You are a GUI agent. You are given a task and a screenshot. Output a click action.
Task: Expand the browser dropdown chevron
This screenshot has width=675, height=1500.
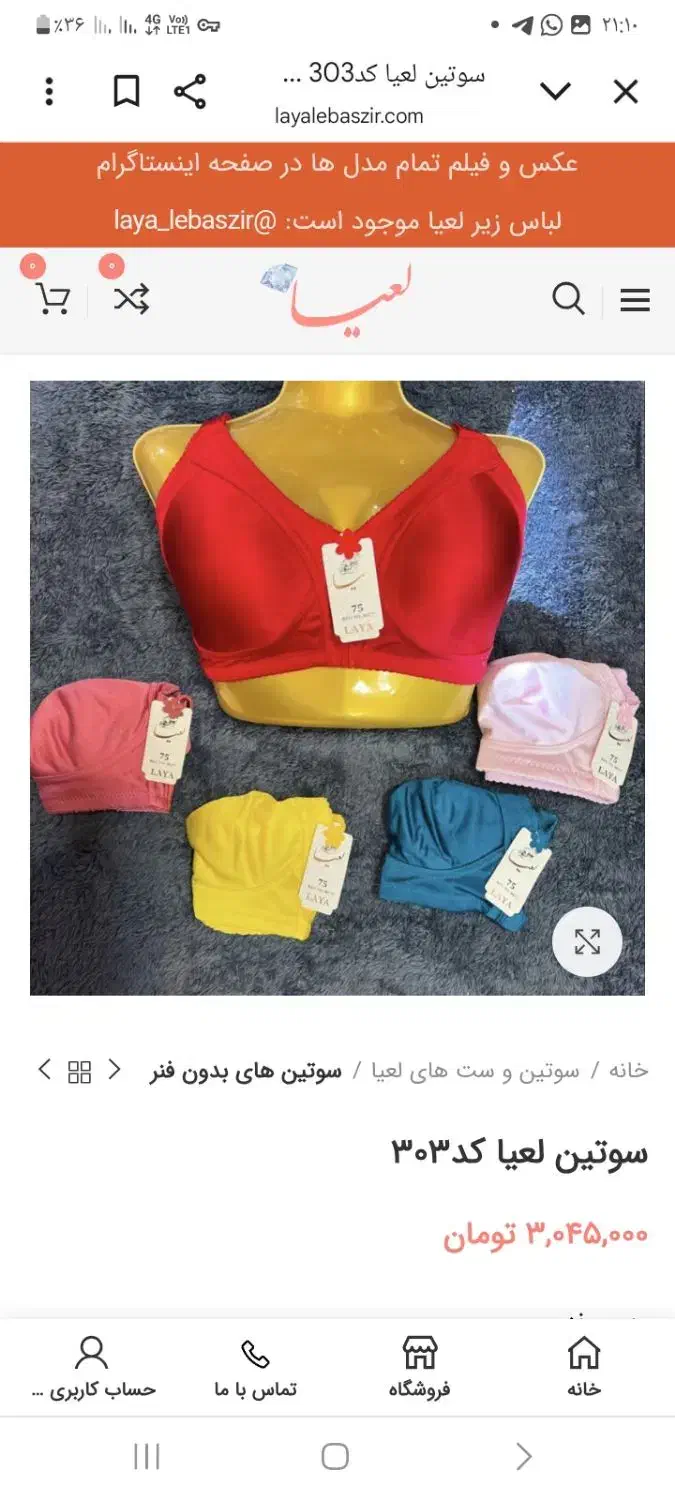coord(555,93)
